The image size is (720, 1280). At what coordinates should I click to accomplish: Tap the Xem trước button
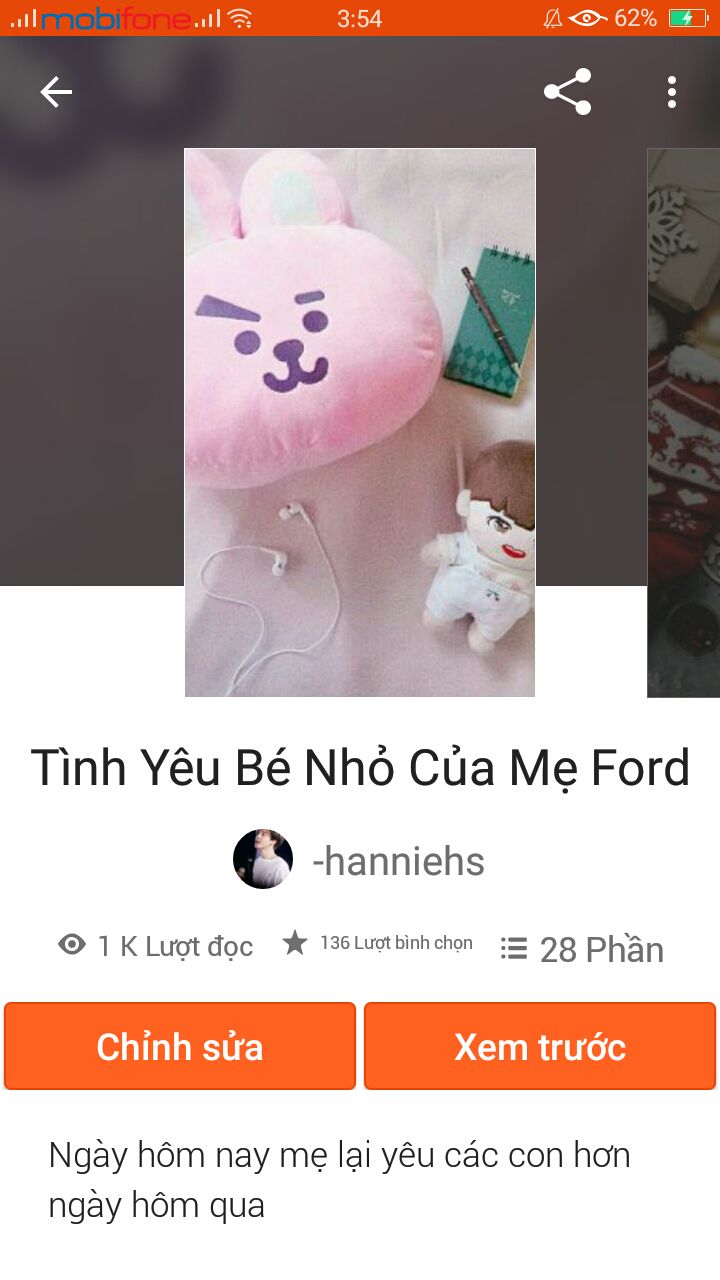point(540,1046)
